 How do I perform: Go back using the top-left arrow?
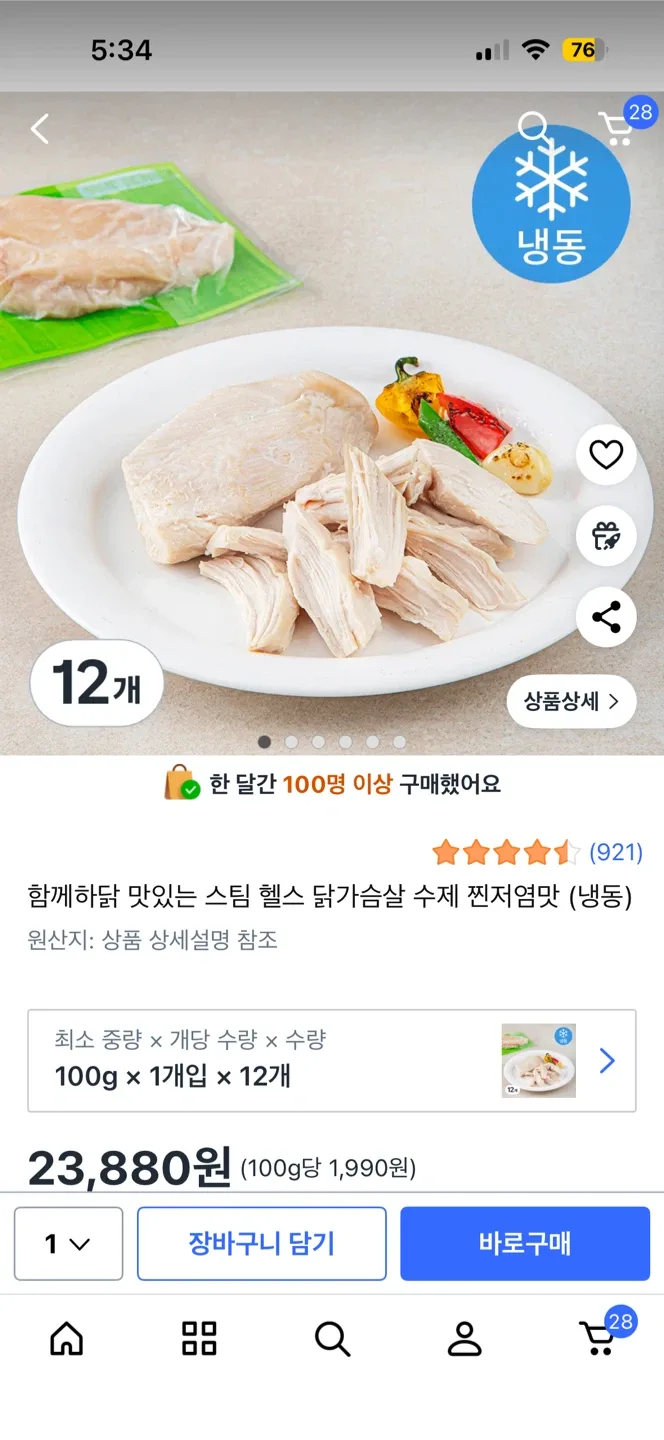[x=40, y=129]
